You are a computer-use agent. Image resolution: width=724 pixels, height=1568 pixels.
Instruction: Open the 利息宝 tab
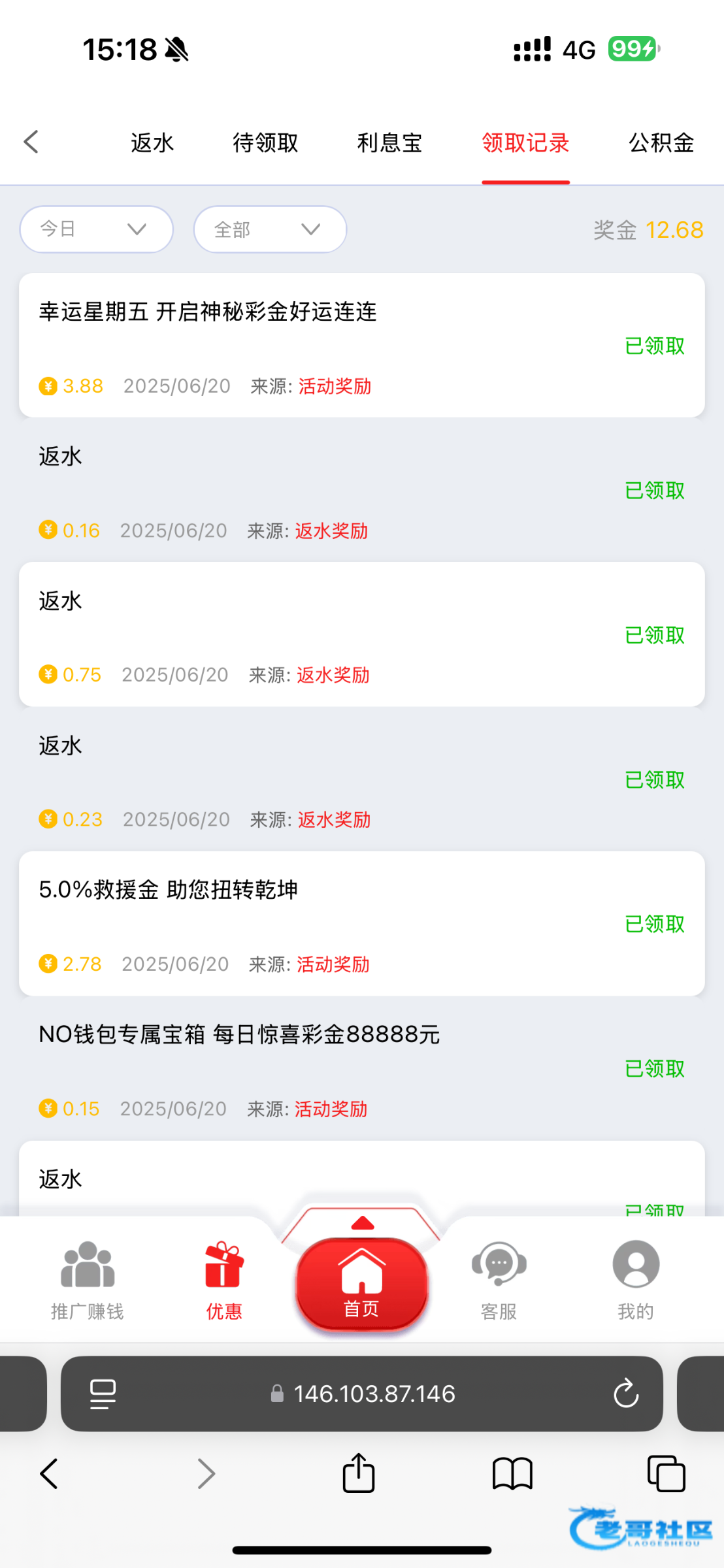(x=389, y=142)
